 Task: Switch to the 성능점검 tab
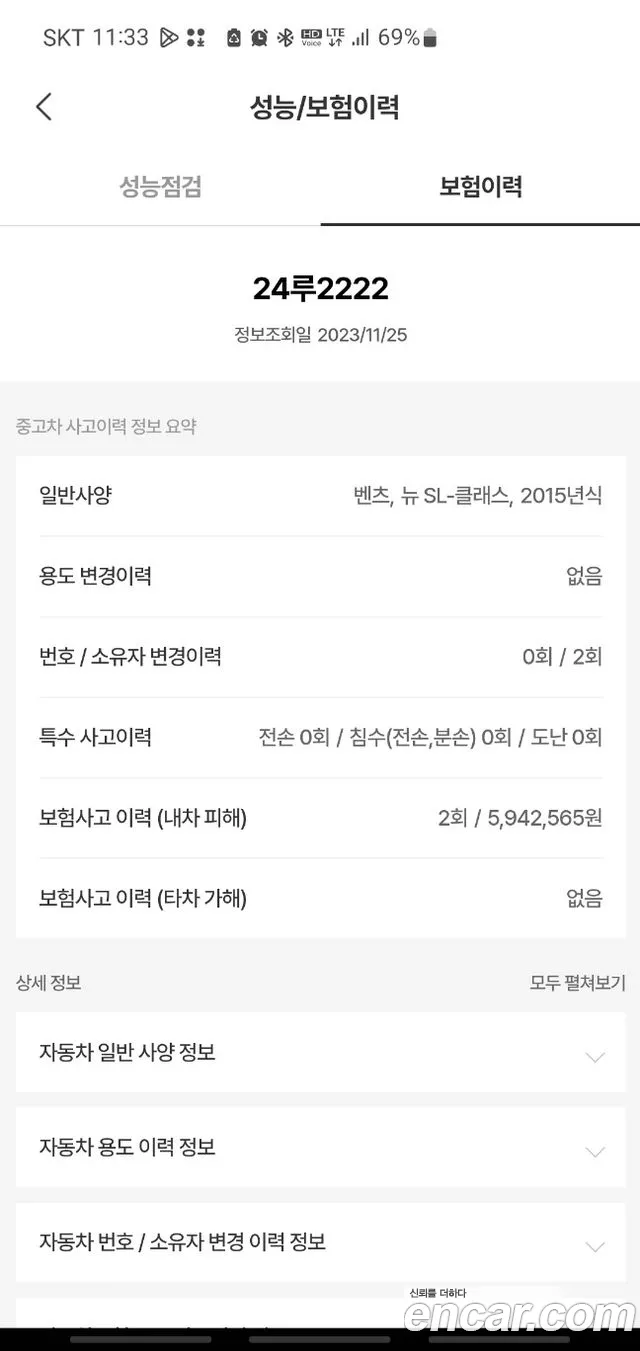tap(160, 187)
